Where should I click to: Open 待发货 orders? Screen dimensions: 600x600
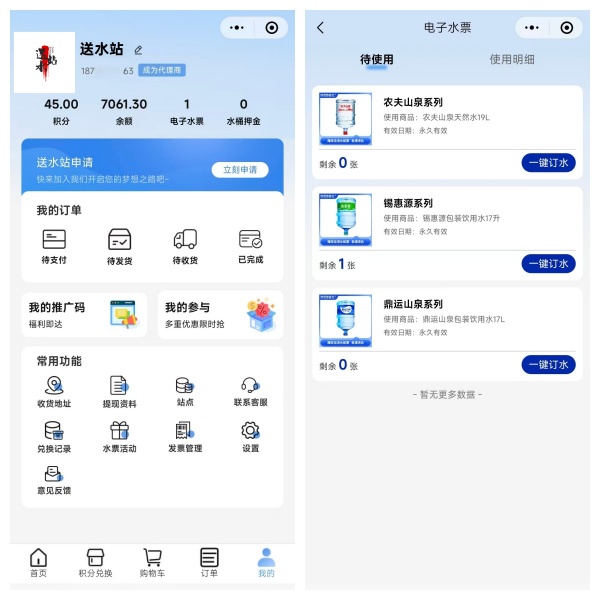(120, 246)
